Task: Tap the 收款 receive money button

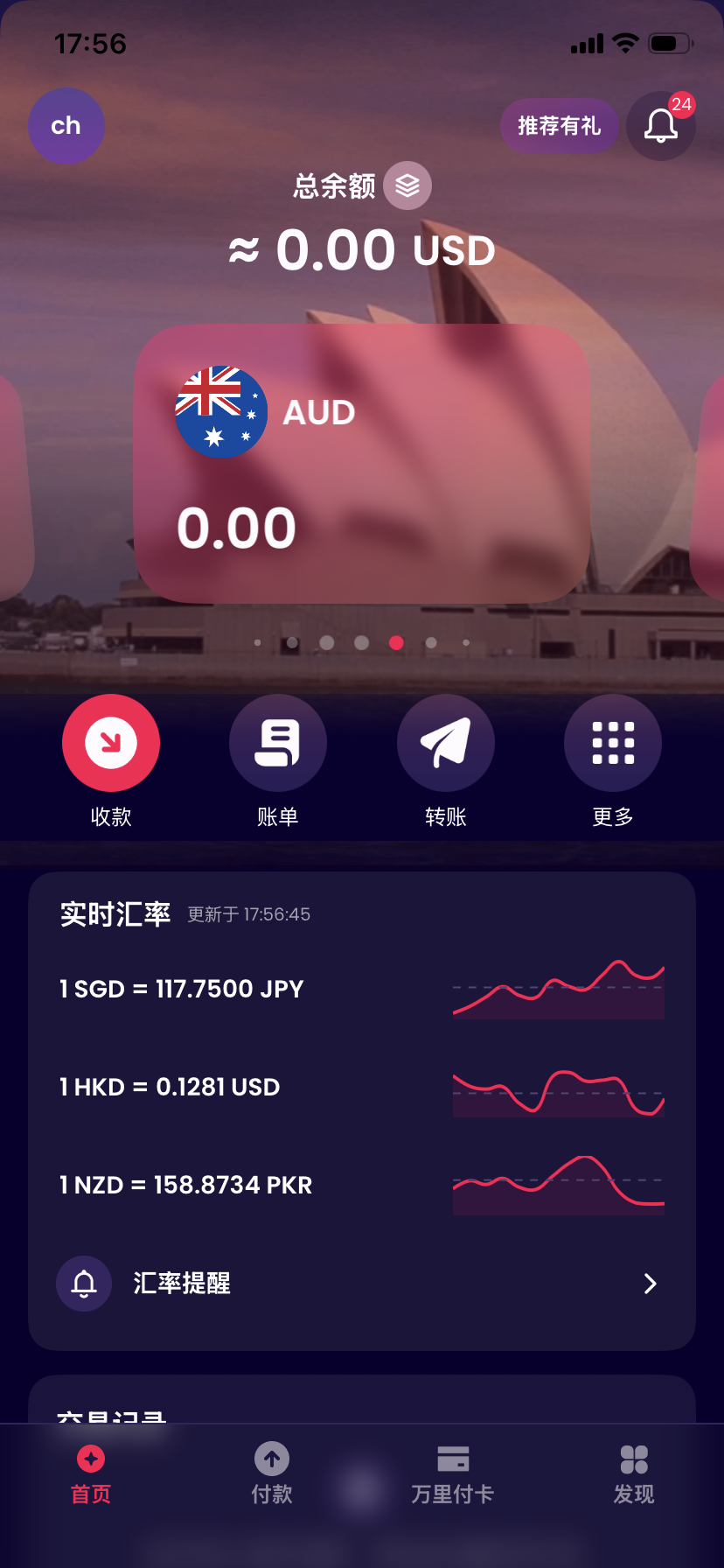Action: tap(111, 743)
